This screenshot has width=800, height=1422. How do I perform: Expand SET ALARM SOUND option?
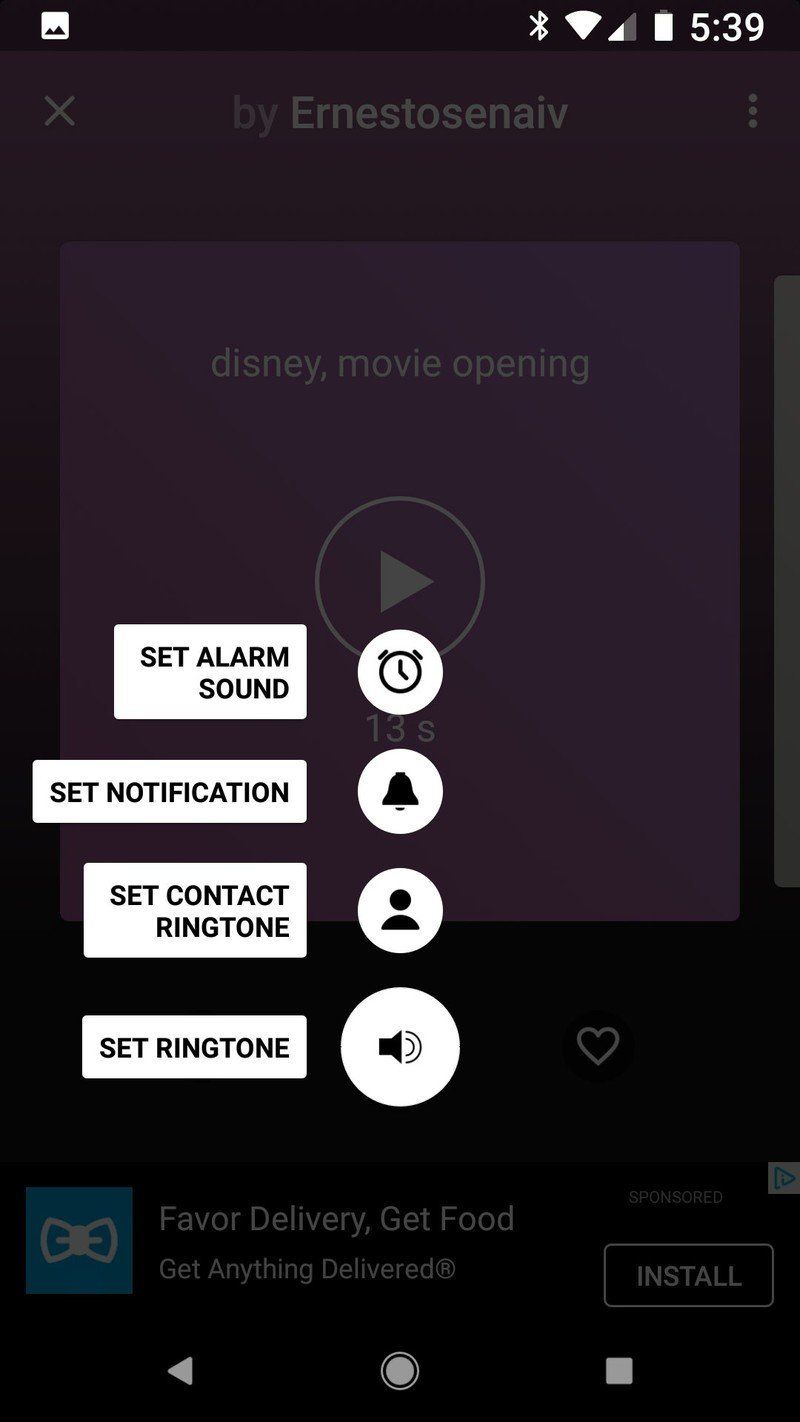click(x=210, y=672)
